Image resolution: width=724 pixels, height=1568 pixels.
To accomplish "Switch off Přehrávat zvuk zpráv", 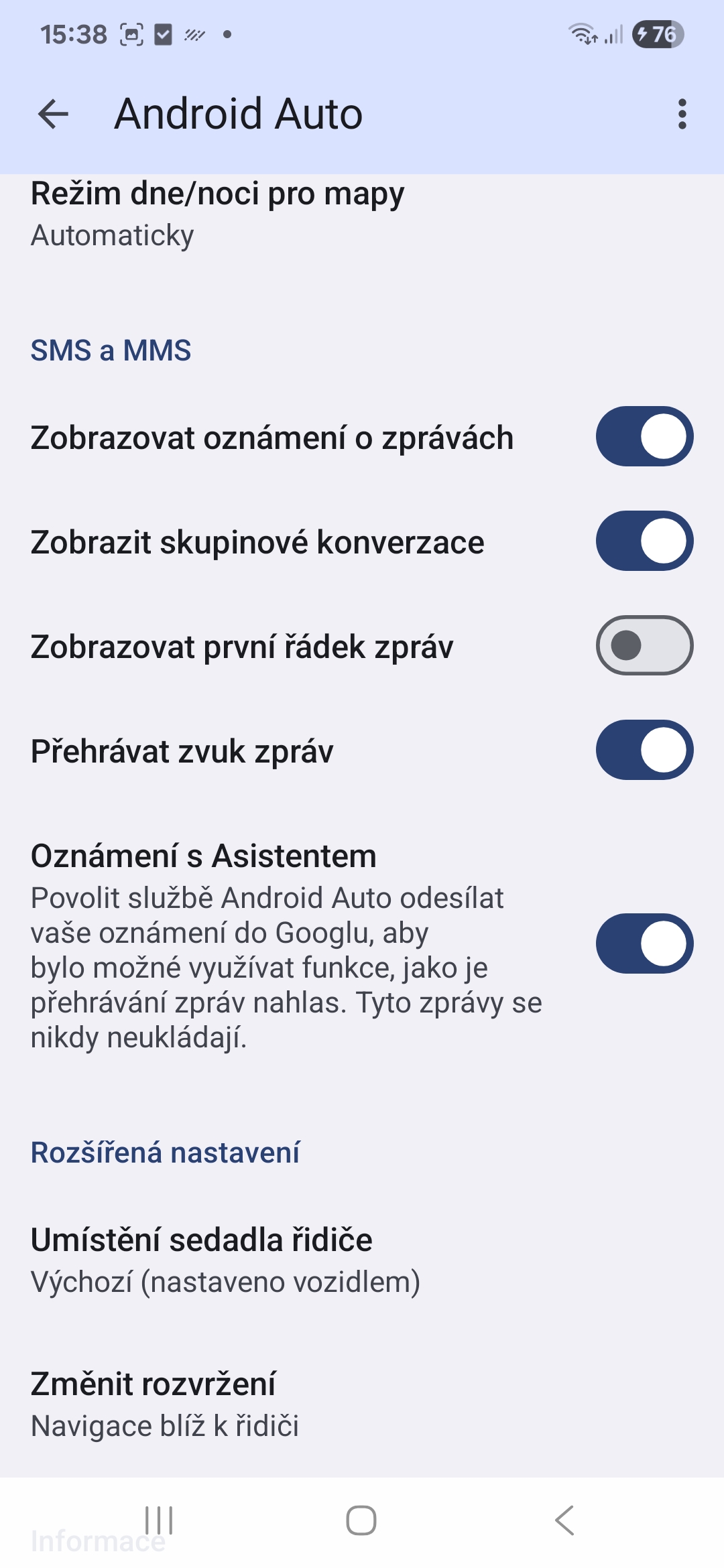I will coord(644,750).
